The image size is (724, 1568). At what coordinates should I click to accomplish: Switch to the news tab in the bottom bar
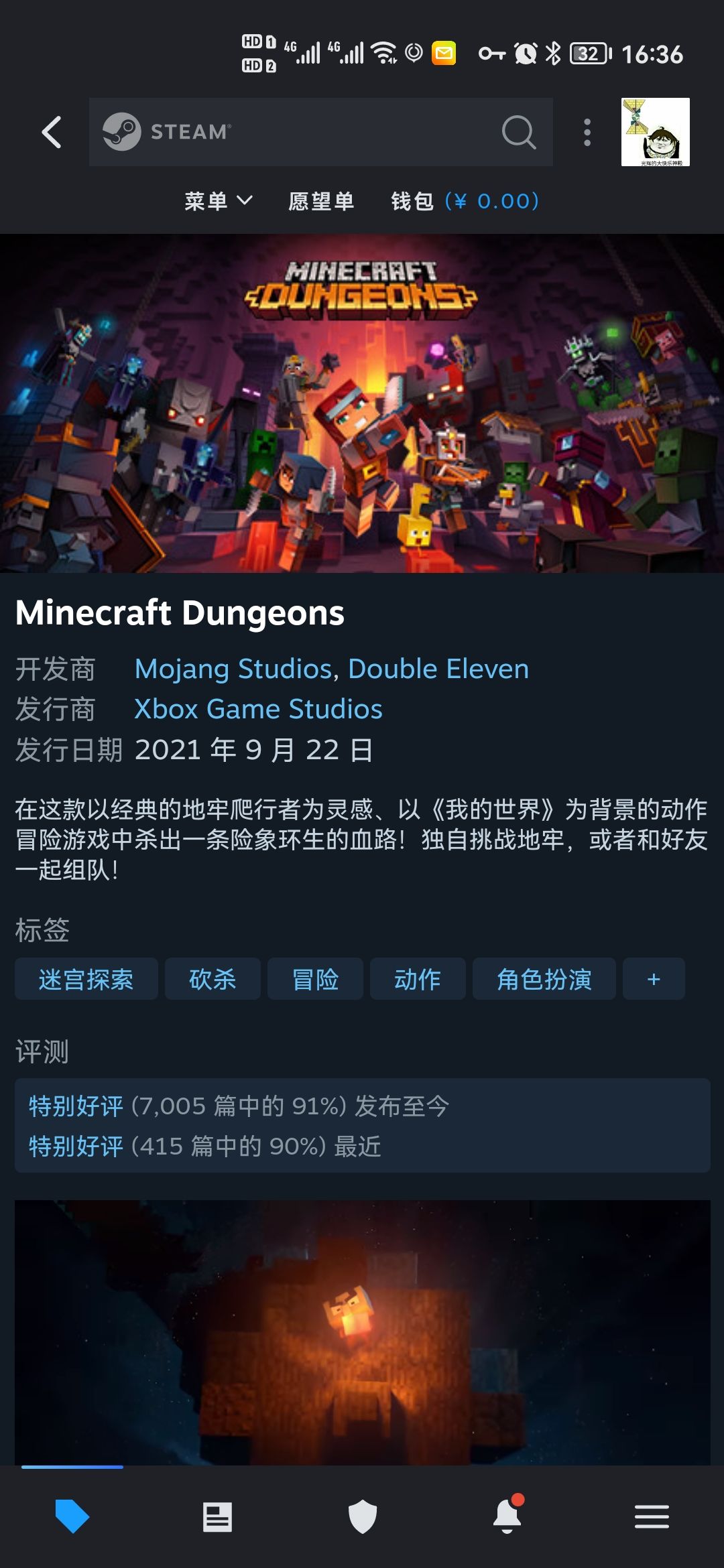(x=217, y=1517)
